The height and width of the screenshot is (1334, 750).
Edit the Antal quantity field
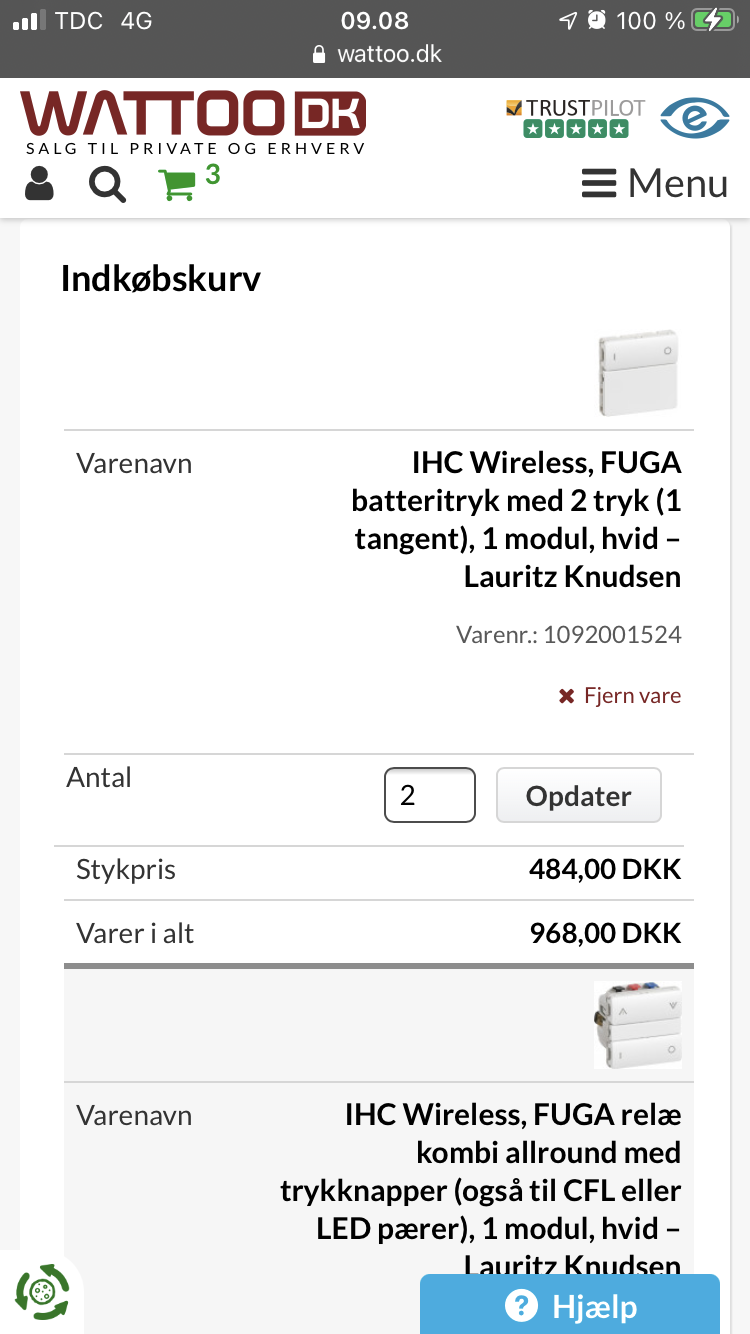[430, 795]
